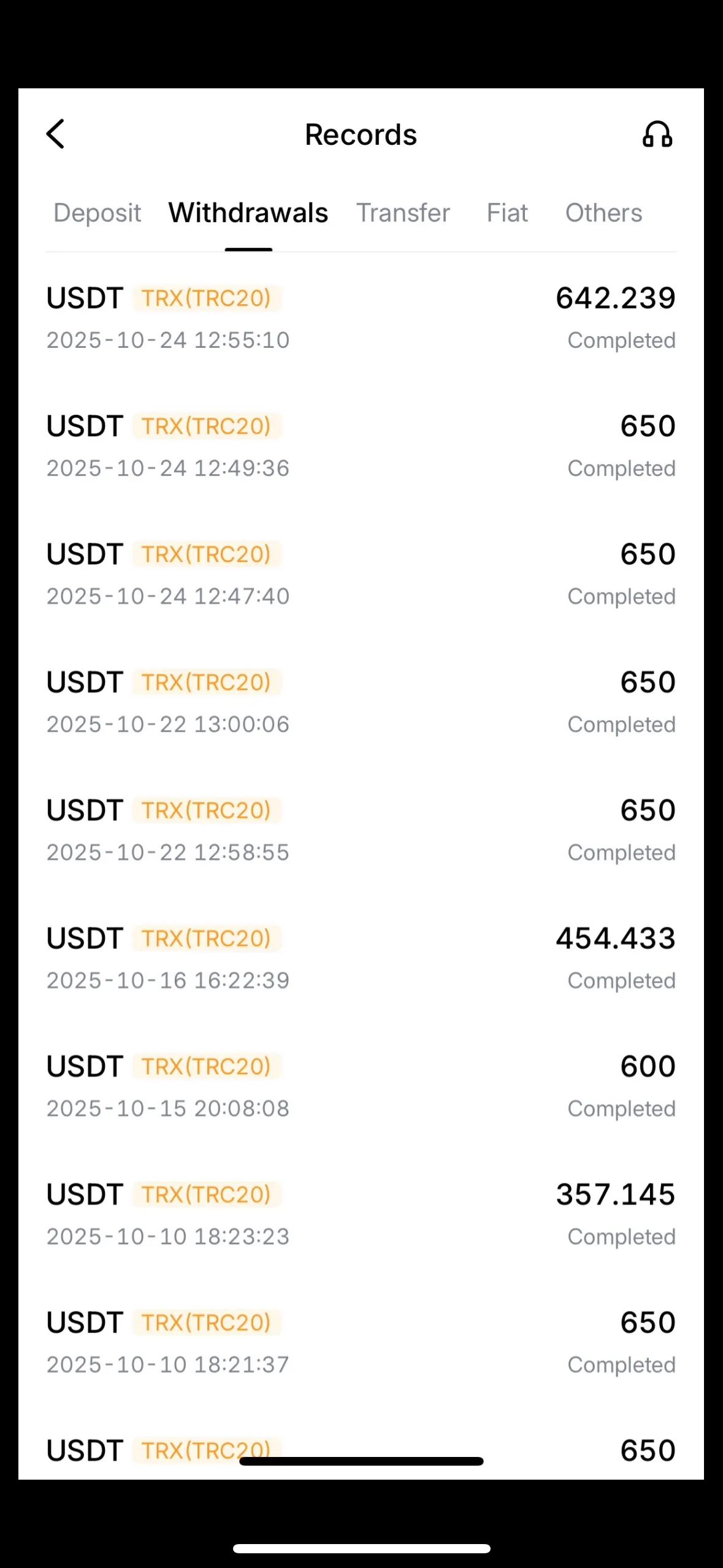View withdrawal dated 2025-10-24 12:47:40
Image resolution: width=723 pixels, height=1568 pixels.
coord(361,574)
